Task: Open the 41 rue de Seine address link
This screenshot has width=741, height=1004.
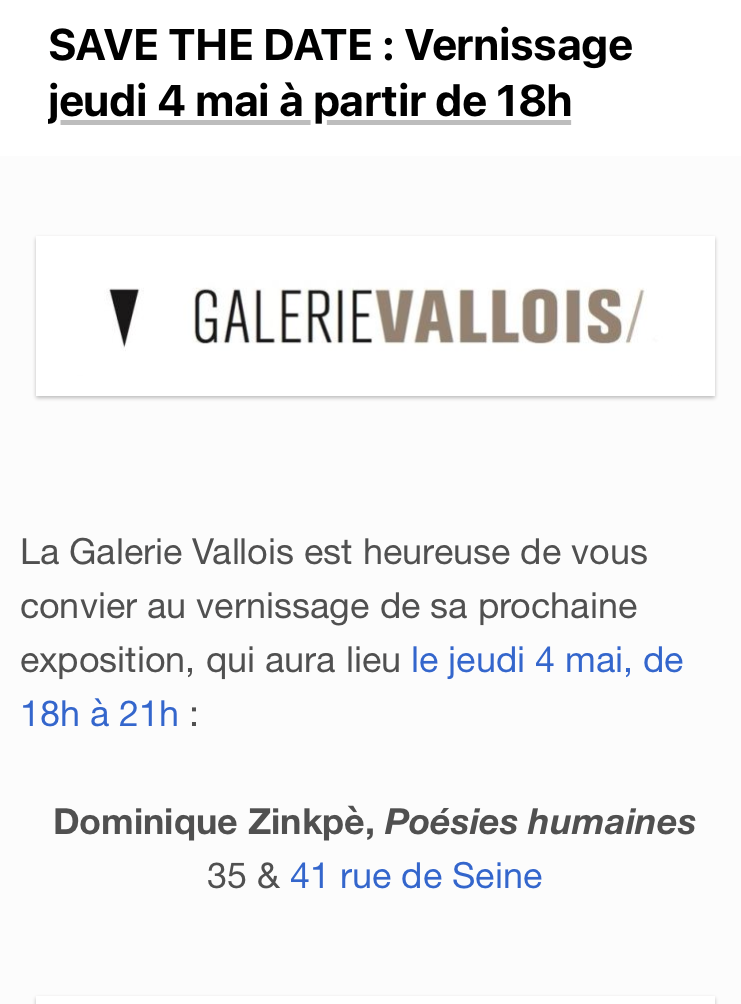Action: pyautogui.click(x=416, y=876)
